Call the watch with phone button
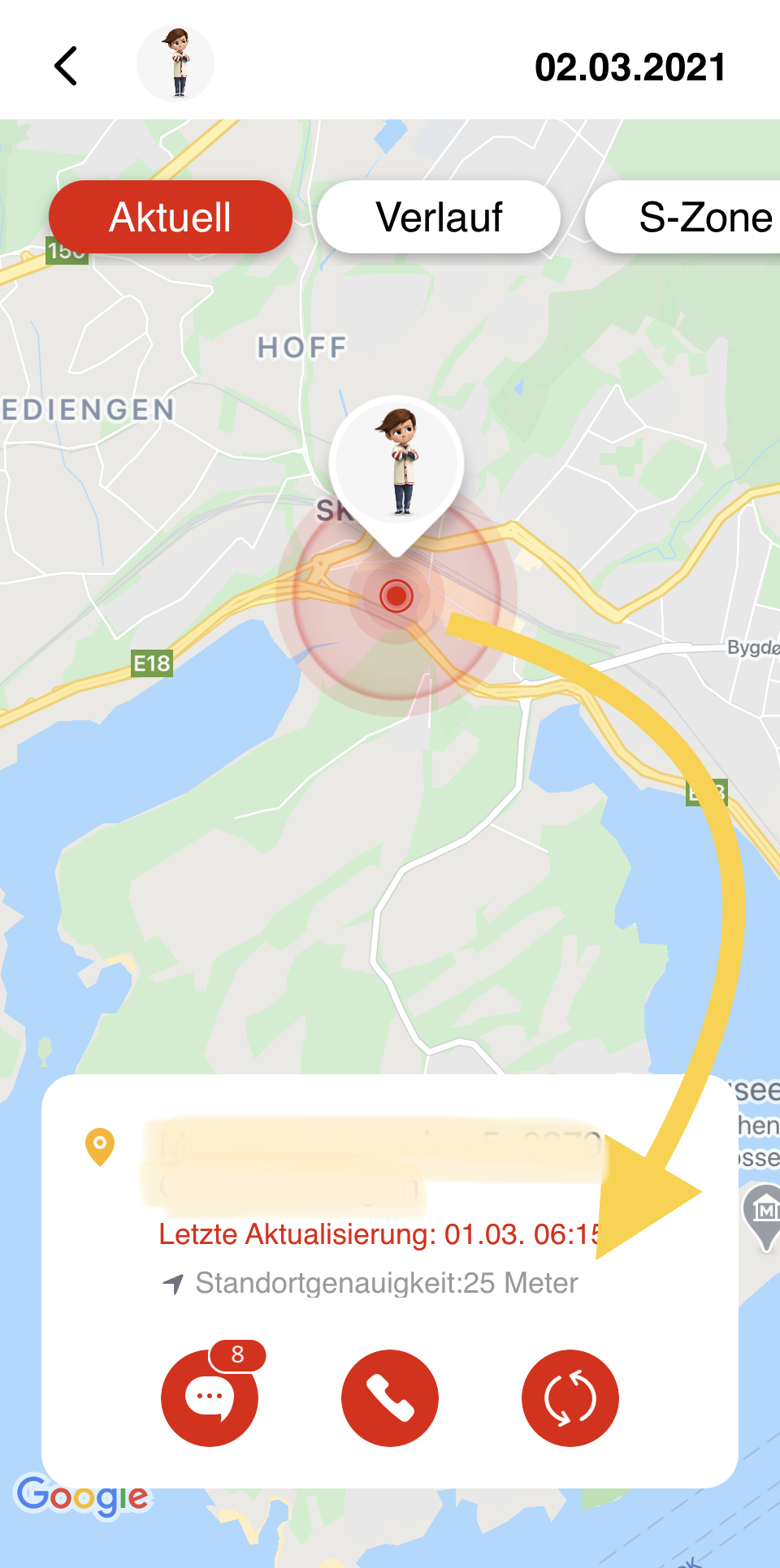Viewport: 780px width, 1568px height. coord(390,1397)
